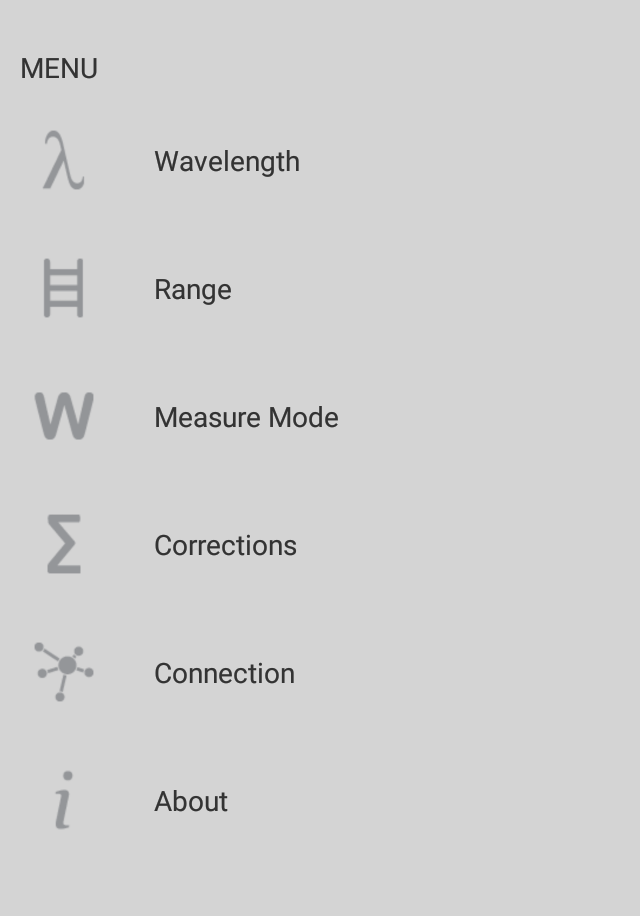This screenshot has height=916, width=640.
Task: Go to Measure Mode settings
Action: pos(246,418)
